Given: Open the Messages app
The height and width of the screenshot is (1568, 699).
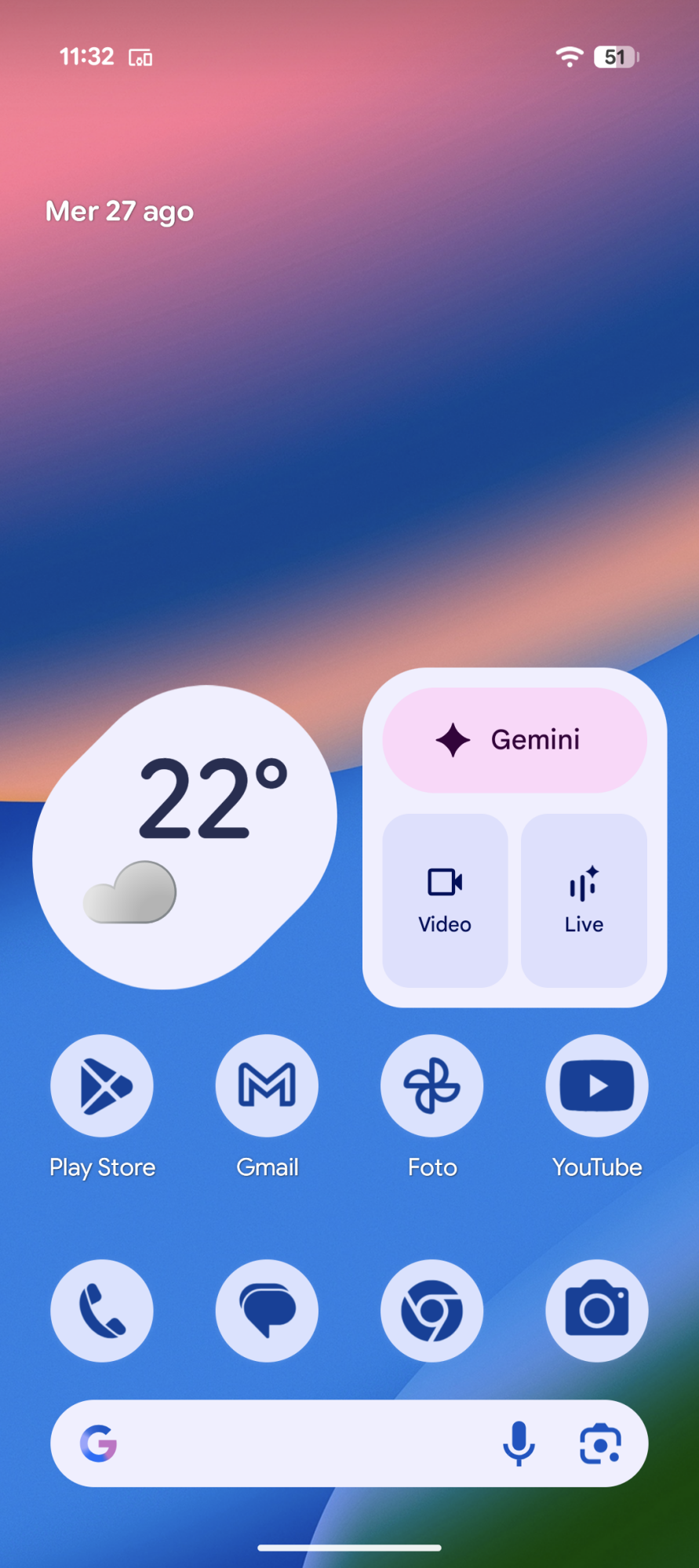Looking at the screenshot, I should coord(267,1310).
